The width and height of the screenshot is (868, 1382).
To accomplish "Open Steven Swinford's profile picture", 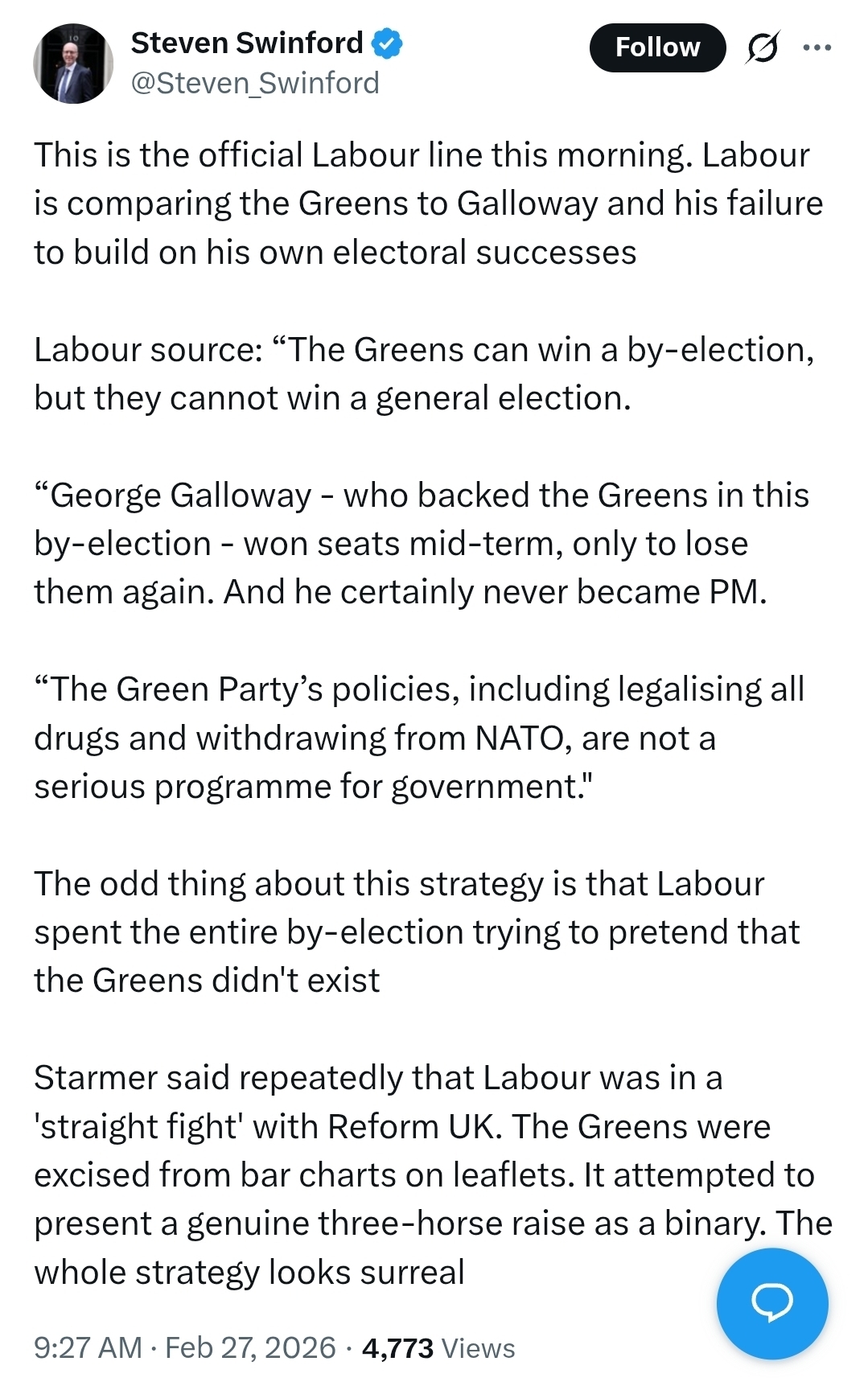I will tap(73, 64).
